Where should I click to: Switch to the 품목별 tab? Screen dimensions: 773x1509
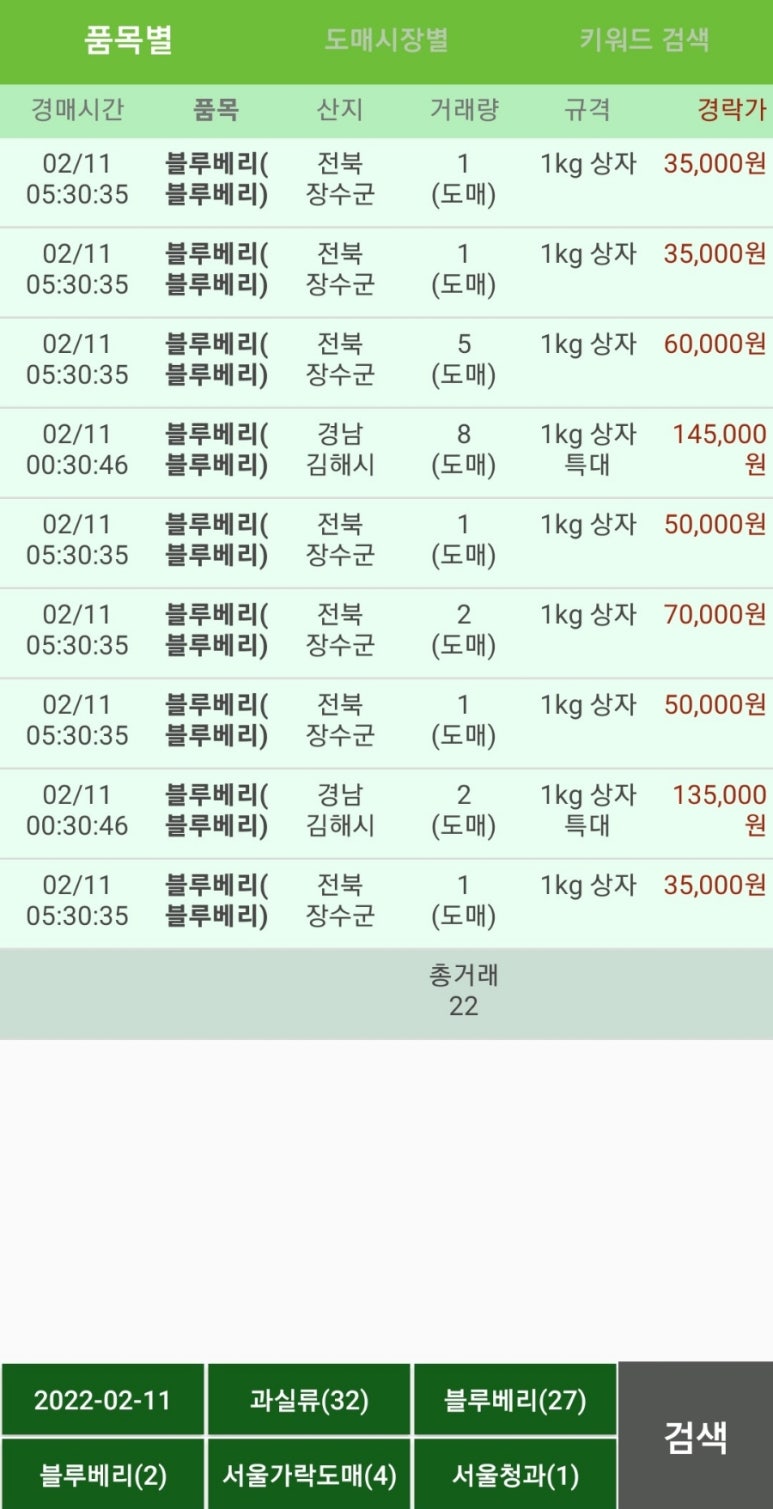[129, 40]
